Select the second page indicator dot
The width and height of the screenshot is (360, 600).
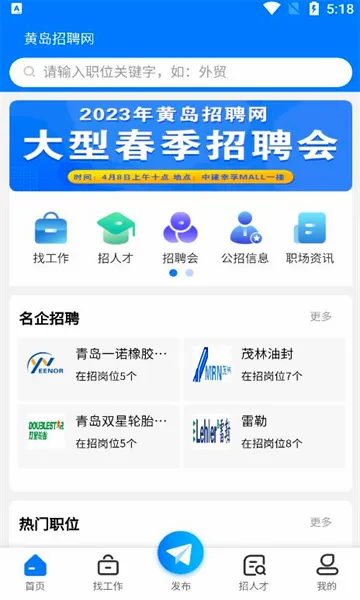[x=189, y=273]
